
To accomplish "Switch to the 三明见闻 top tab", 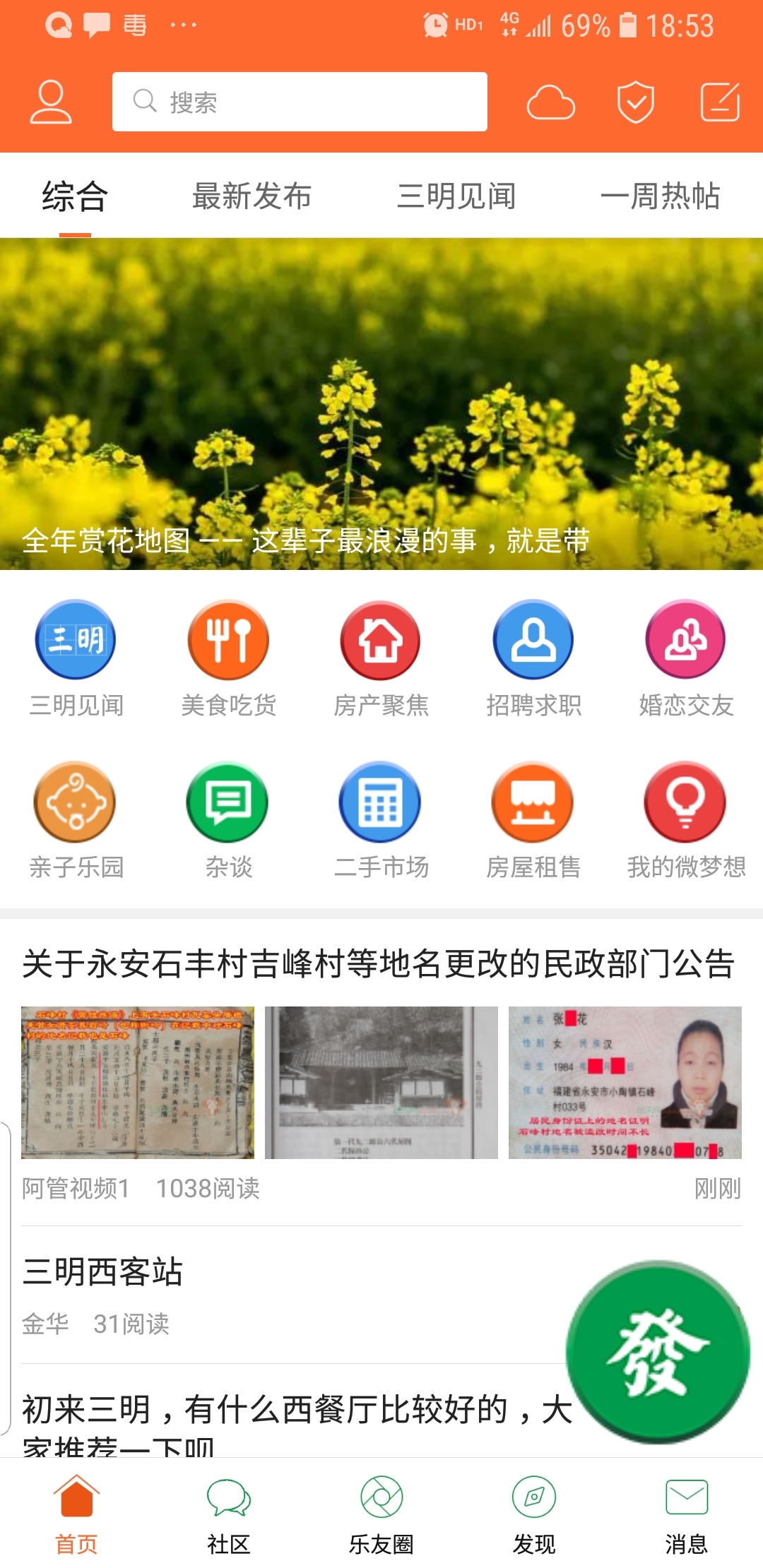I will point(456,196).
